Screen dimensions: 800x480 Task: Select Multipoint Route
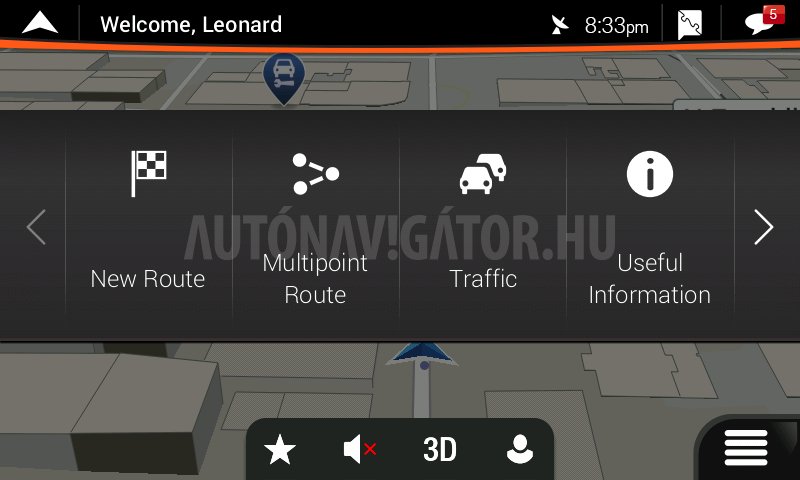click(x=315, y=225)
